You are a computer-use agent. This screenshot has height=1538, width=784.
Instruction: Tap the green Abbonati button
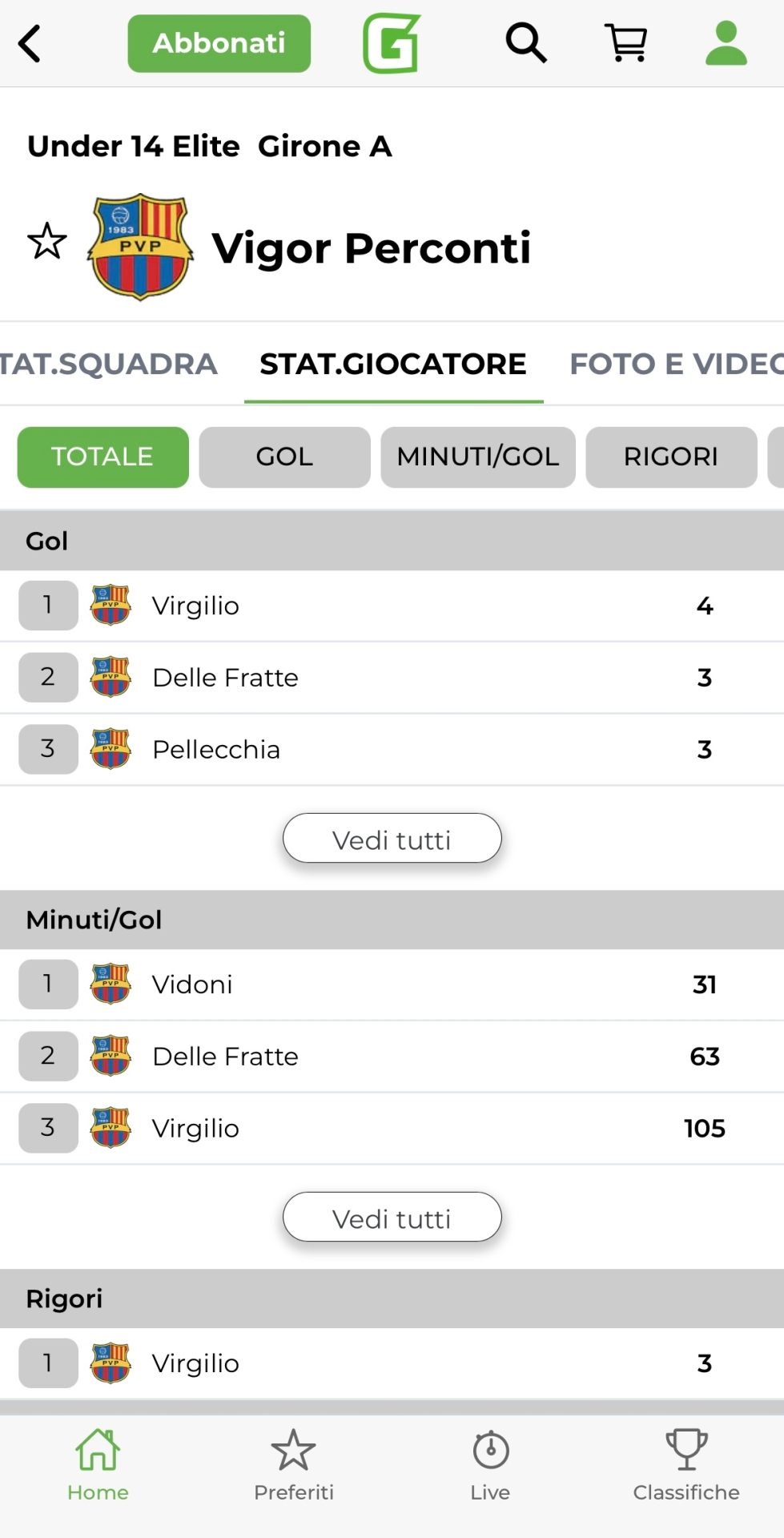(x=219, y=43)
